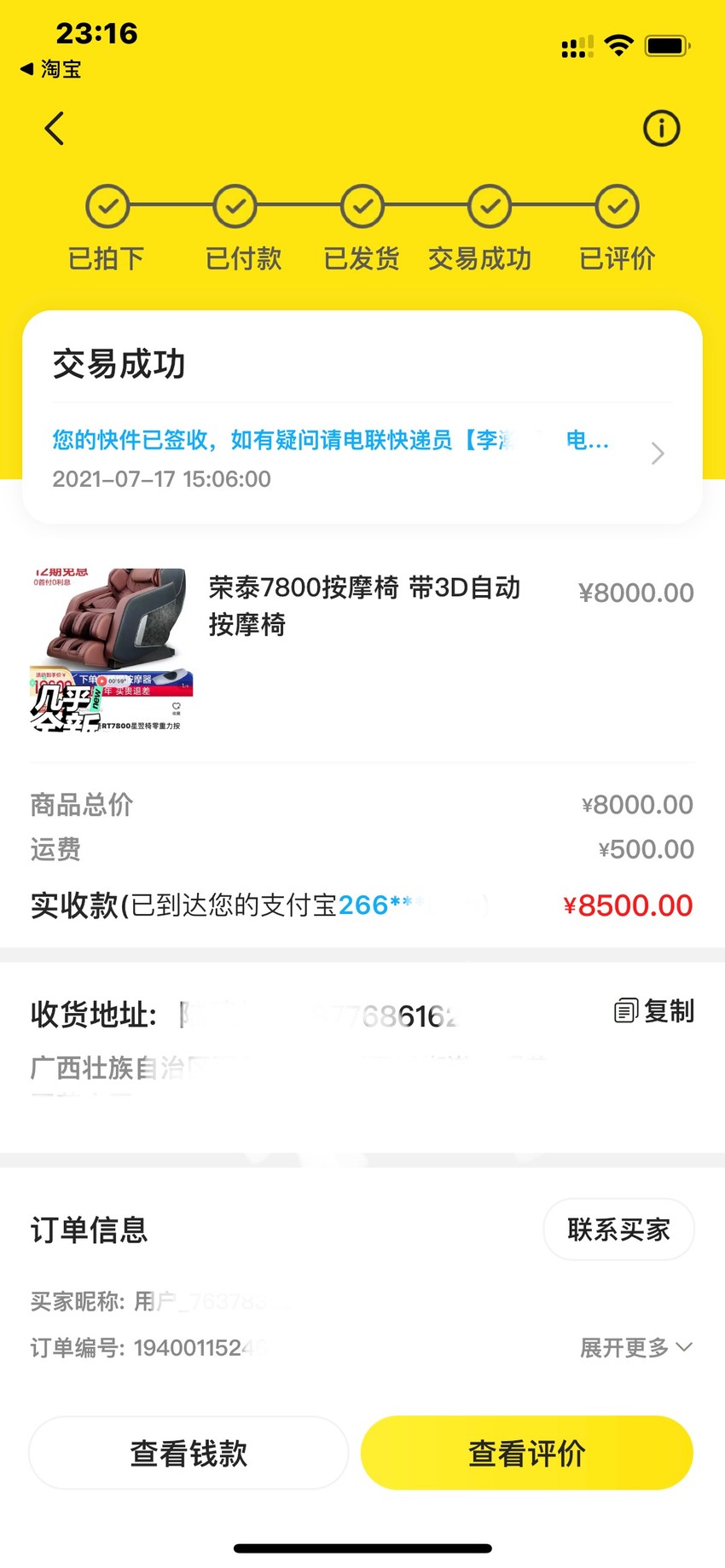
Task: Return to 淘宝 via status bar link
Action: [x=50, y=69]
